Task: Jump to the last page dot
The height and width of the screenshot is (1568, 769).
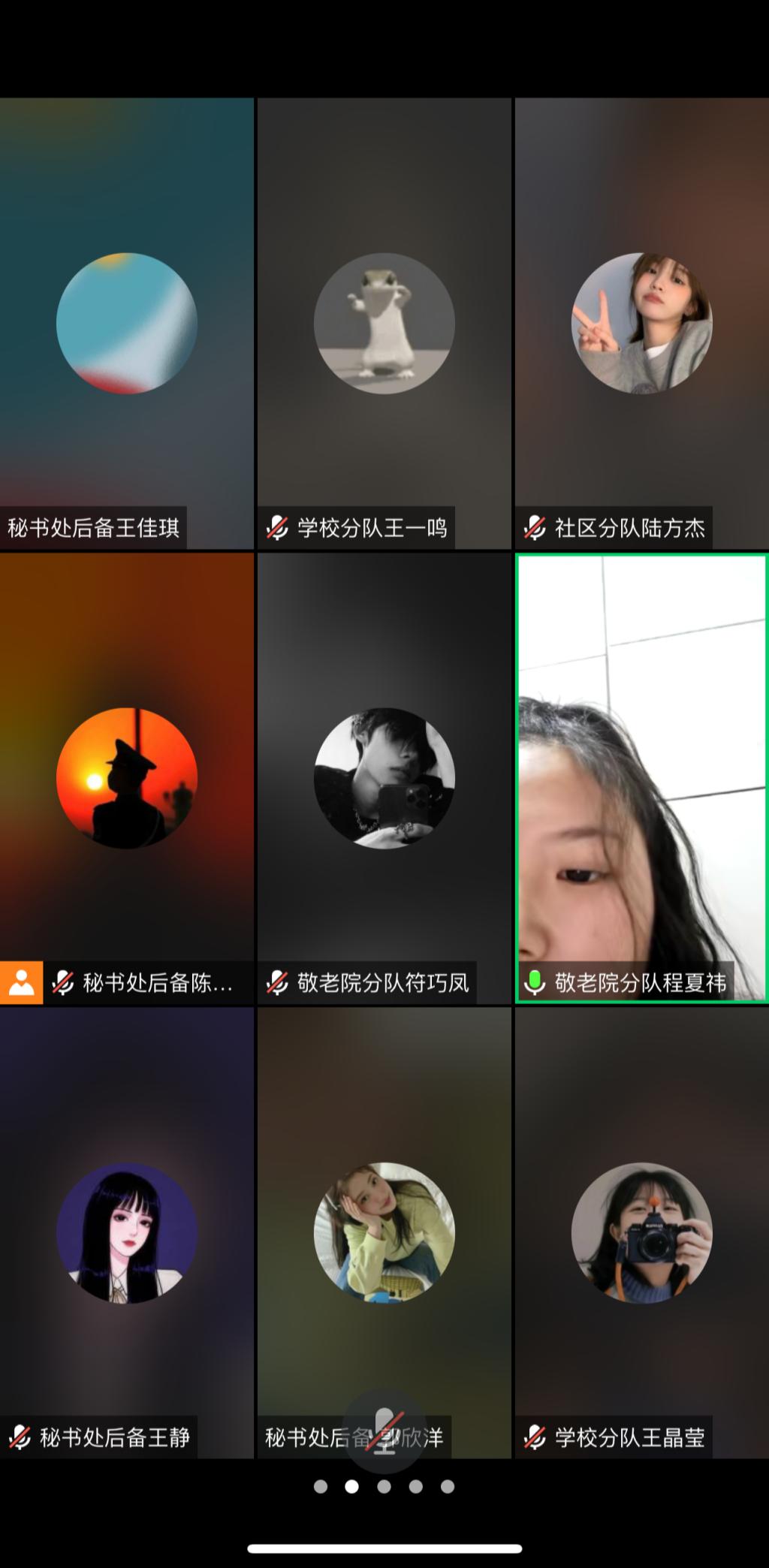Action: 448,1486
